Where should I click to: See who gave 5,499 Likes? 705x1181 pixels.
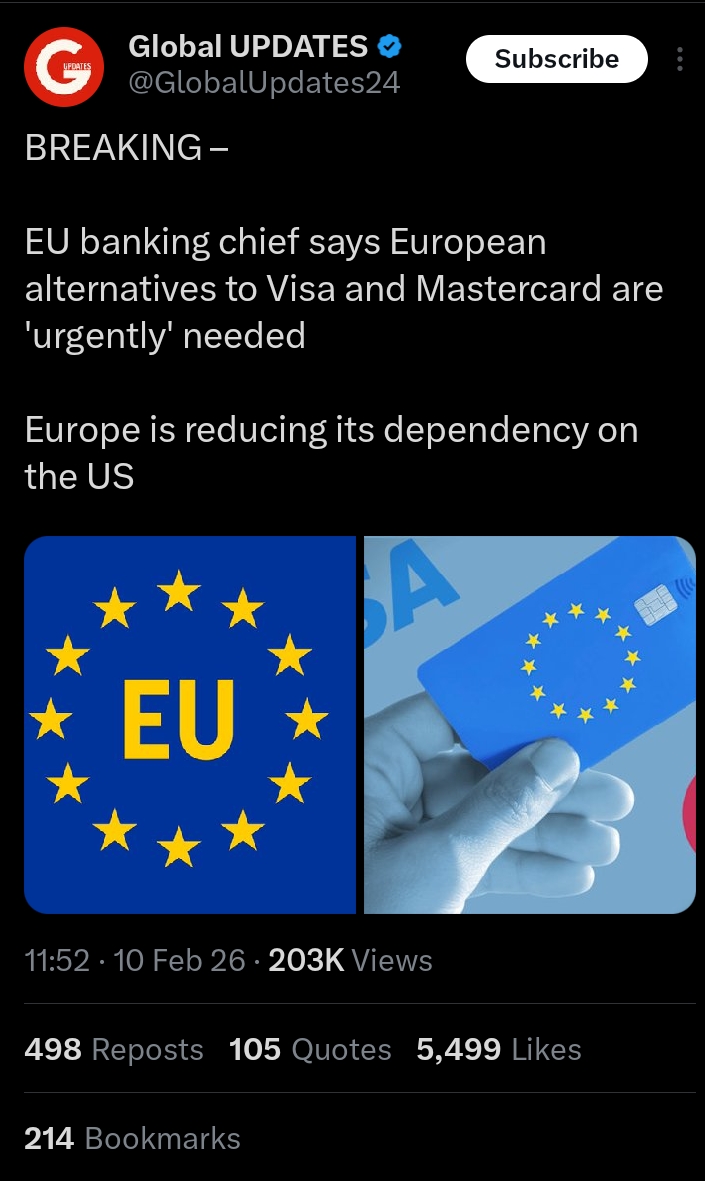[498, 1049]
